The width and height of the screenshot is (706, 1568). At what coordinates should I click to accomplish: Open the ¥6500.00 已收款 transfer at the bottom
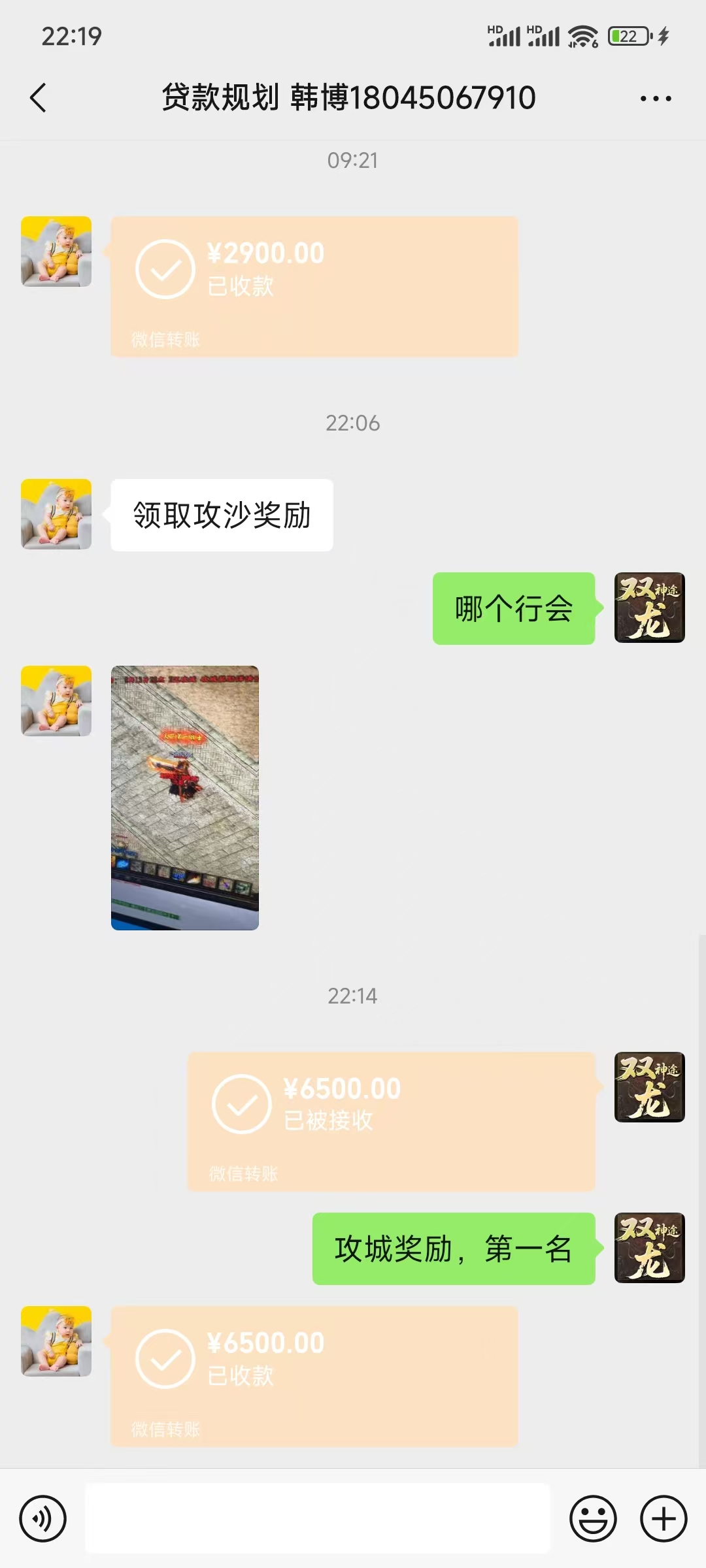[x=314, y=1376]
